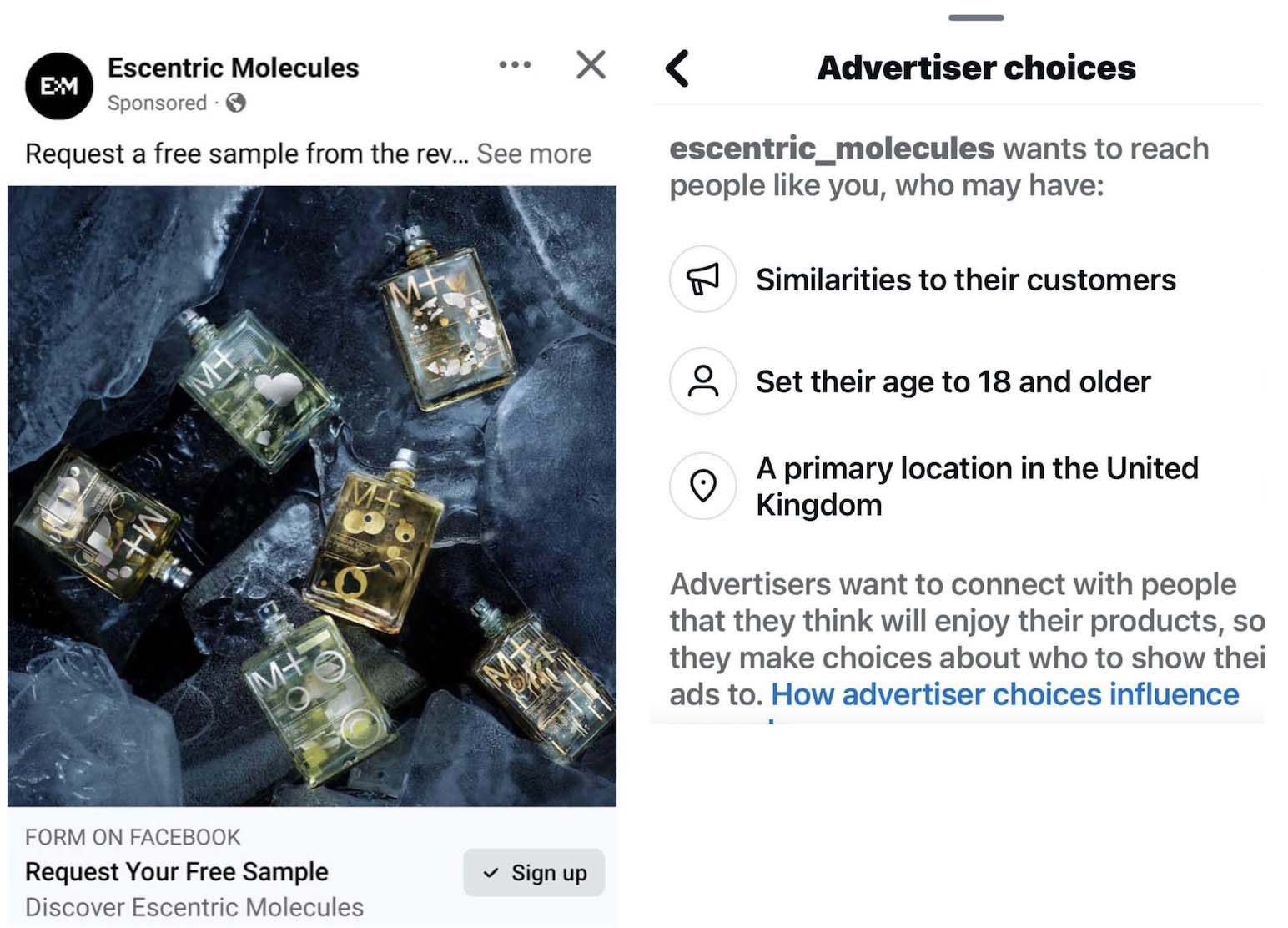This screenshot has width=1288, height=928.
Task: Open the ad's three-dot overflow menu
Action: 515,65
